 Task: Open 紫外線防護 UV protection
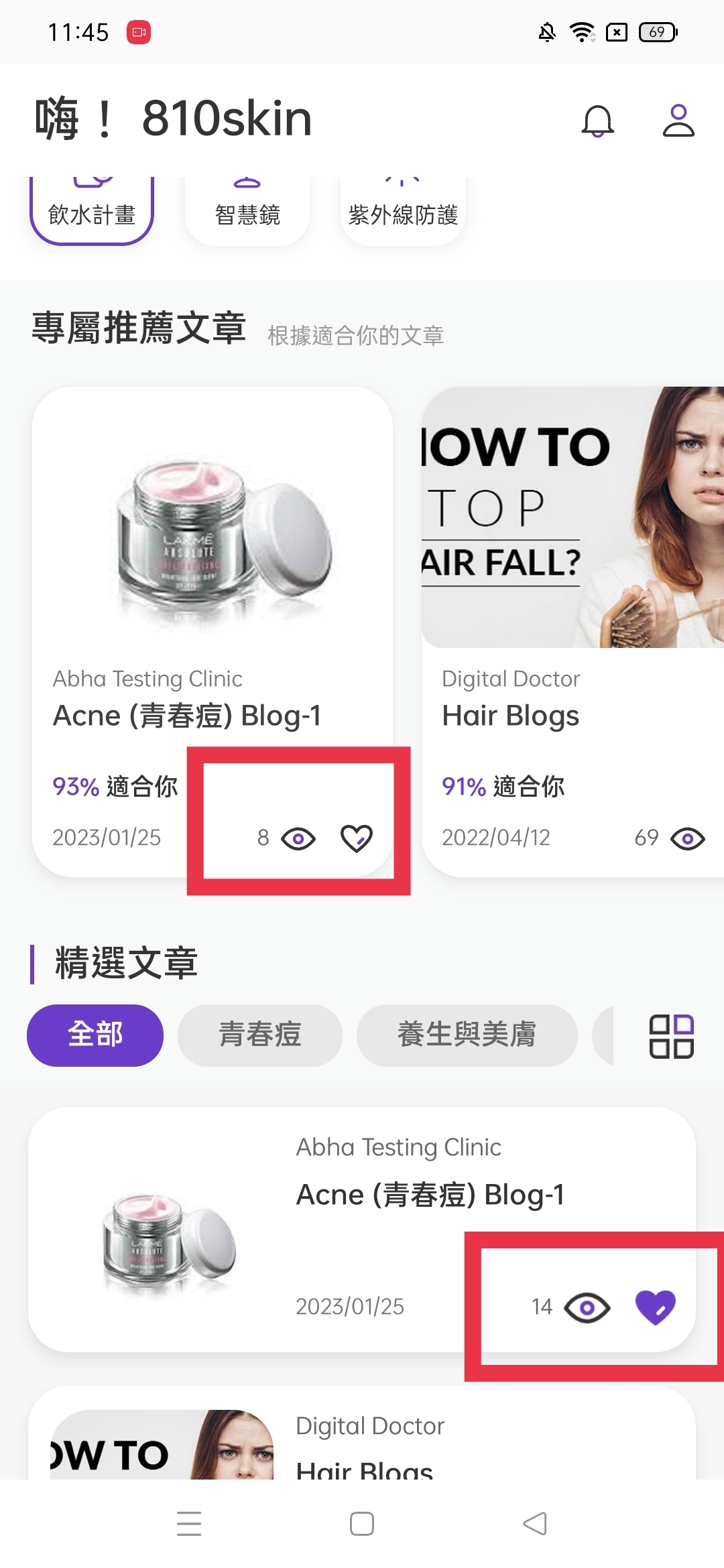(x=403, y=213)
